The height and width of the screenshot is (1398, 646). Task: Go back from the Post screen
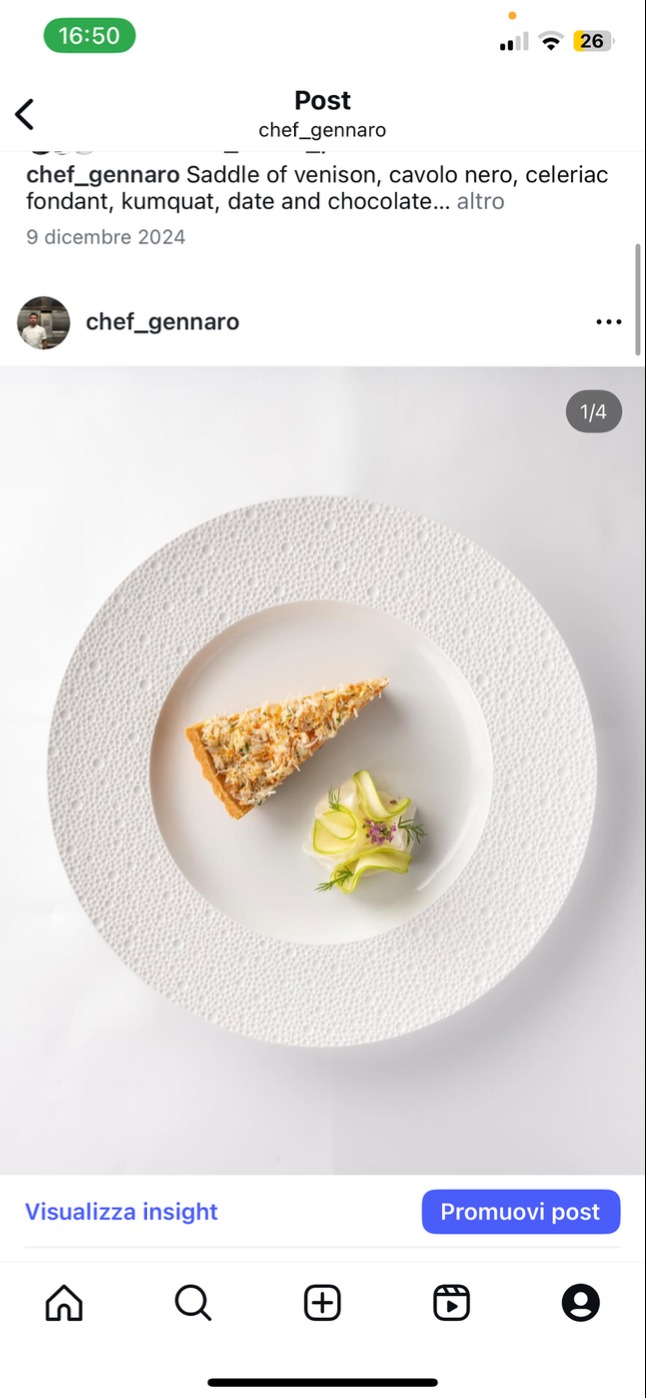(25, 114)
